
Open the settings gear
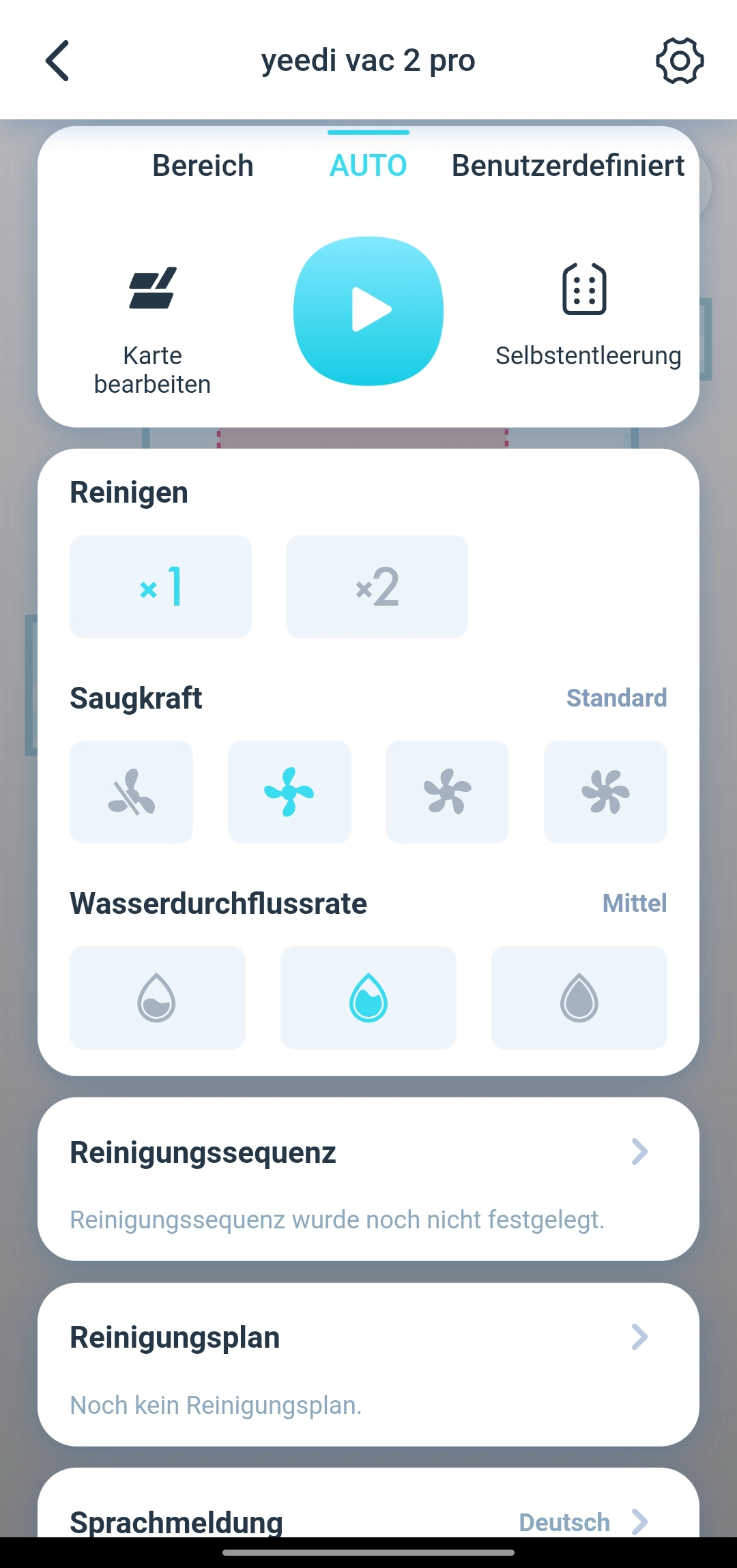coord(679,61)
